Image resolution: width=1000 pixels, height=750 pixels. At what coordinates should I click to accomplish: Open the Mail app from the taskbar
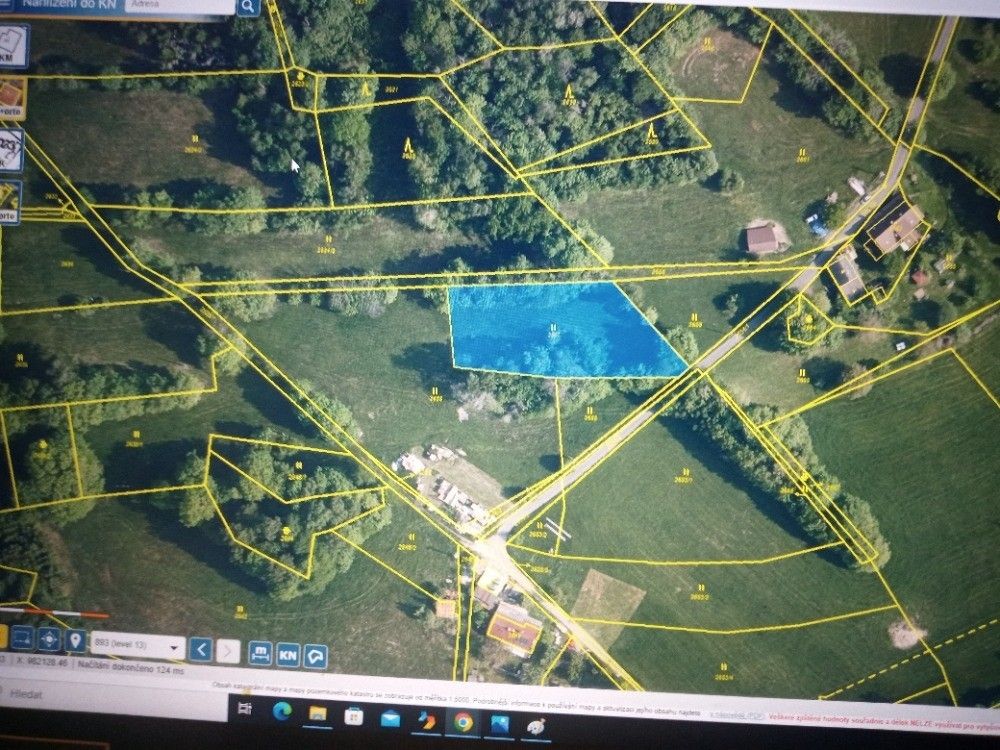pos(390,718)
